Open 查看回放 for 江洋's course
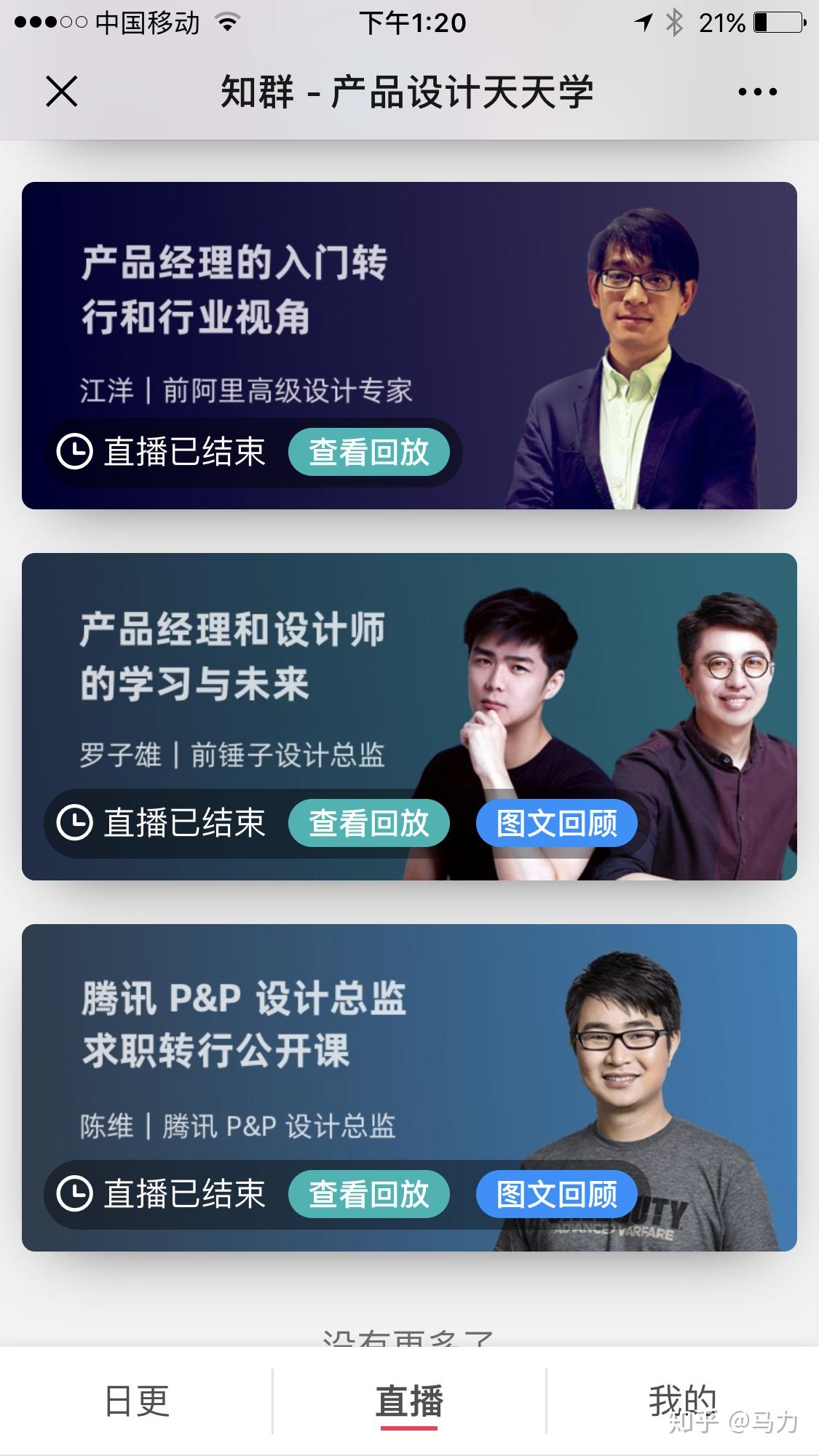This screenshot has width=819, height=1456. click(369, 452)
